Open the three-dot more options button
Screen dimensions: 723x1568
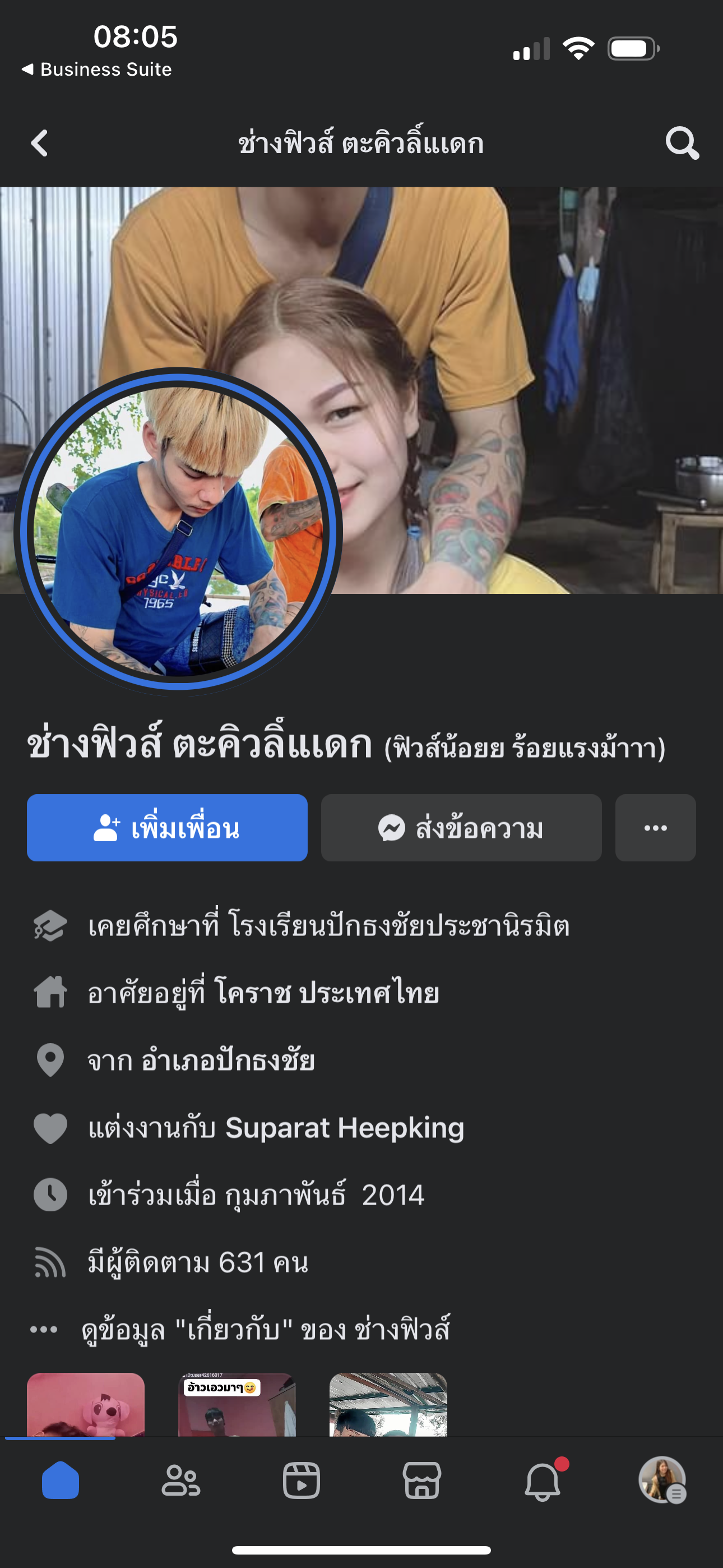coord(655,828)
